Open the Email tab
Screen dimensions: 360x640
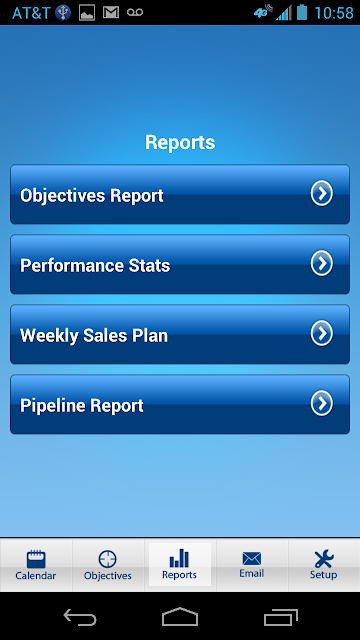[251, 565]
